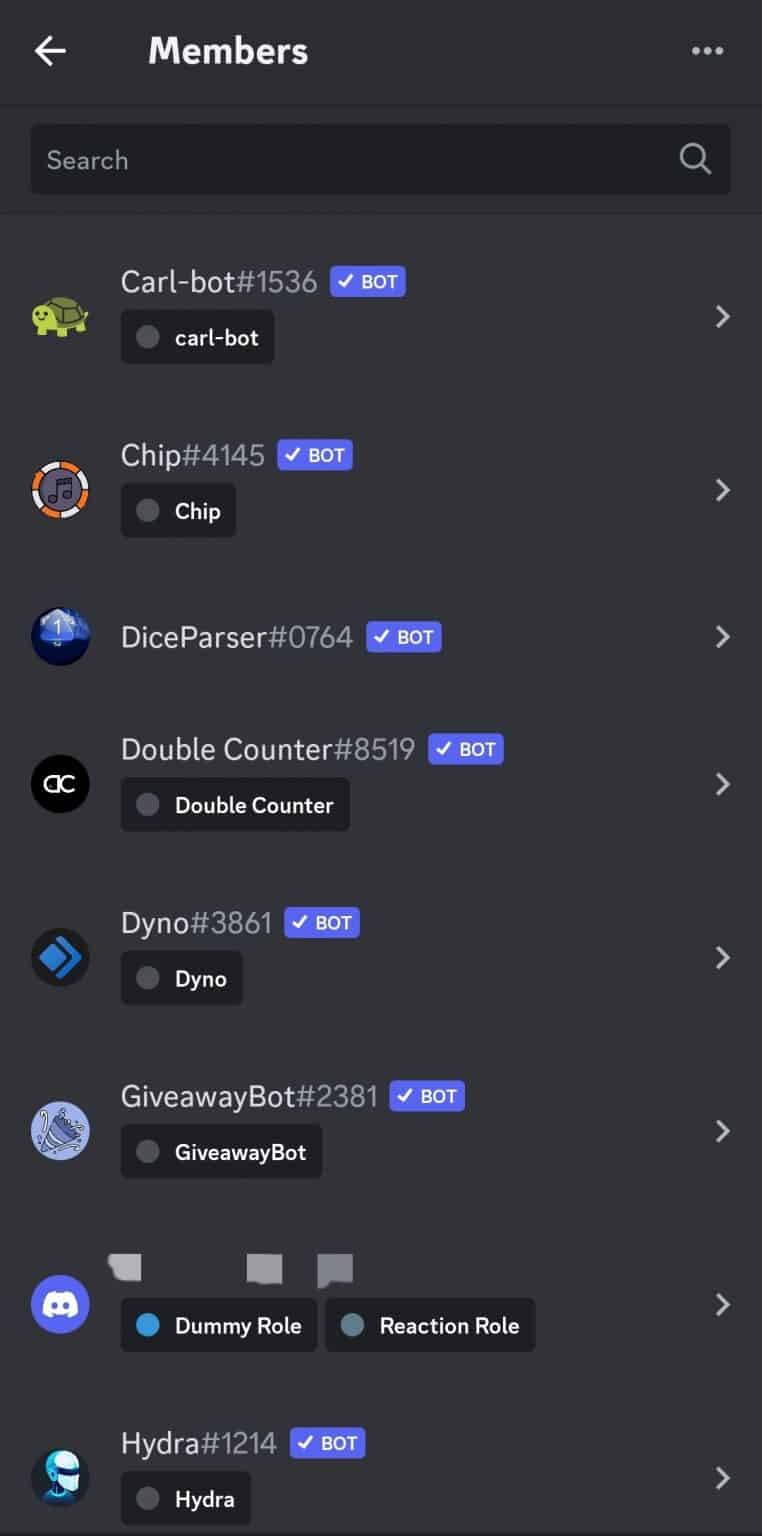This screenshot has width=762, height=1536.
Task: Expand Carl-bot's member details
Action: (x=723, y=317)
